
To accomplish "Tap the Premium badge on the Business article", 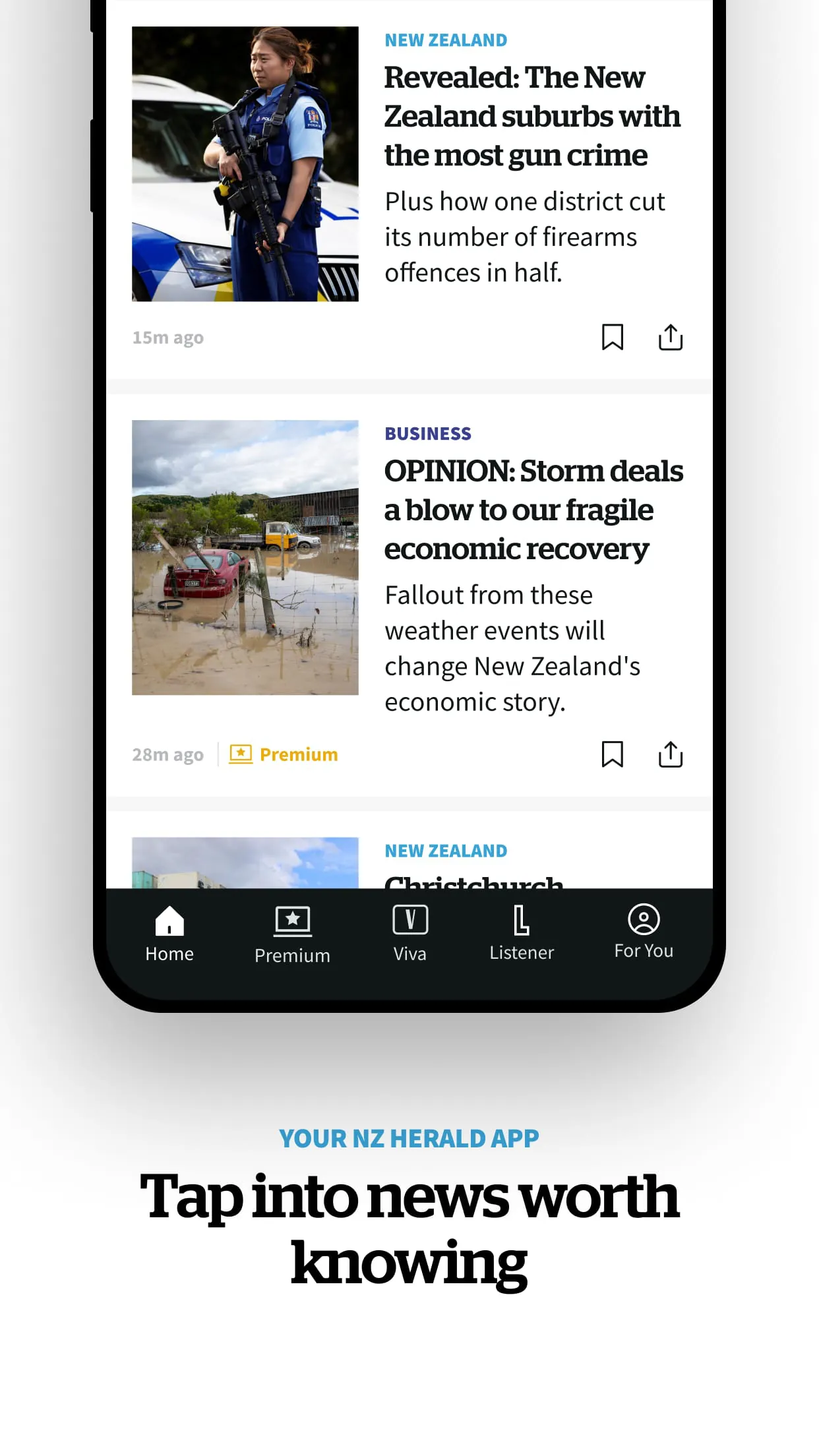I will tap(282, 754).
